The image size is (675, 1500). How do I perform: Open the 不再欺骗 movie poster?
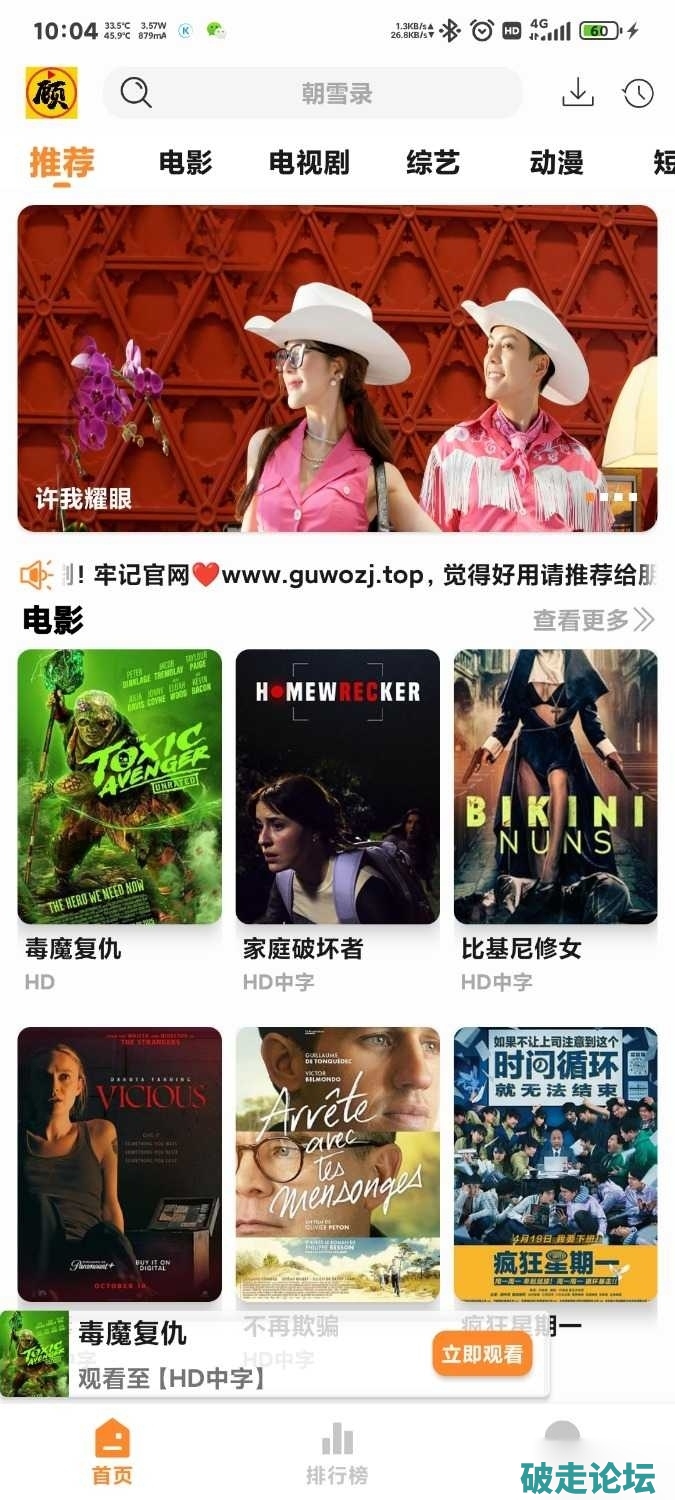click(x=337, y=1164)
